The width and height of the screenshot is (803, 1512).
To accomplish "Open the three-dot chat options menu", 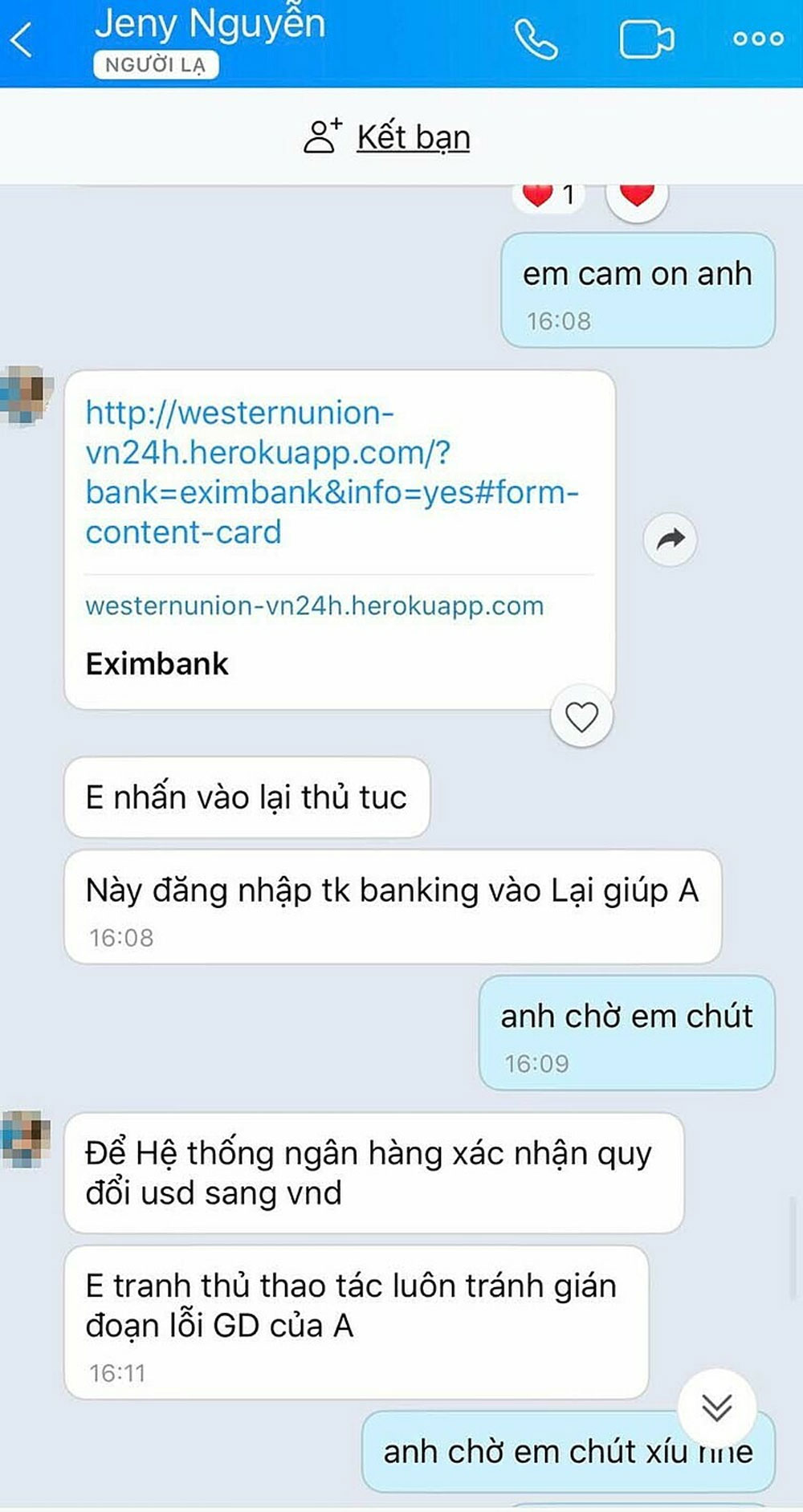I will point(758,39).
